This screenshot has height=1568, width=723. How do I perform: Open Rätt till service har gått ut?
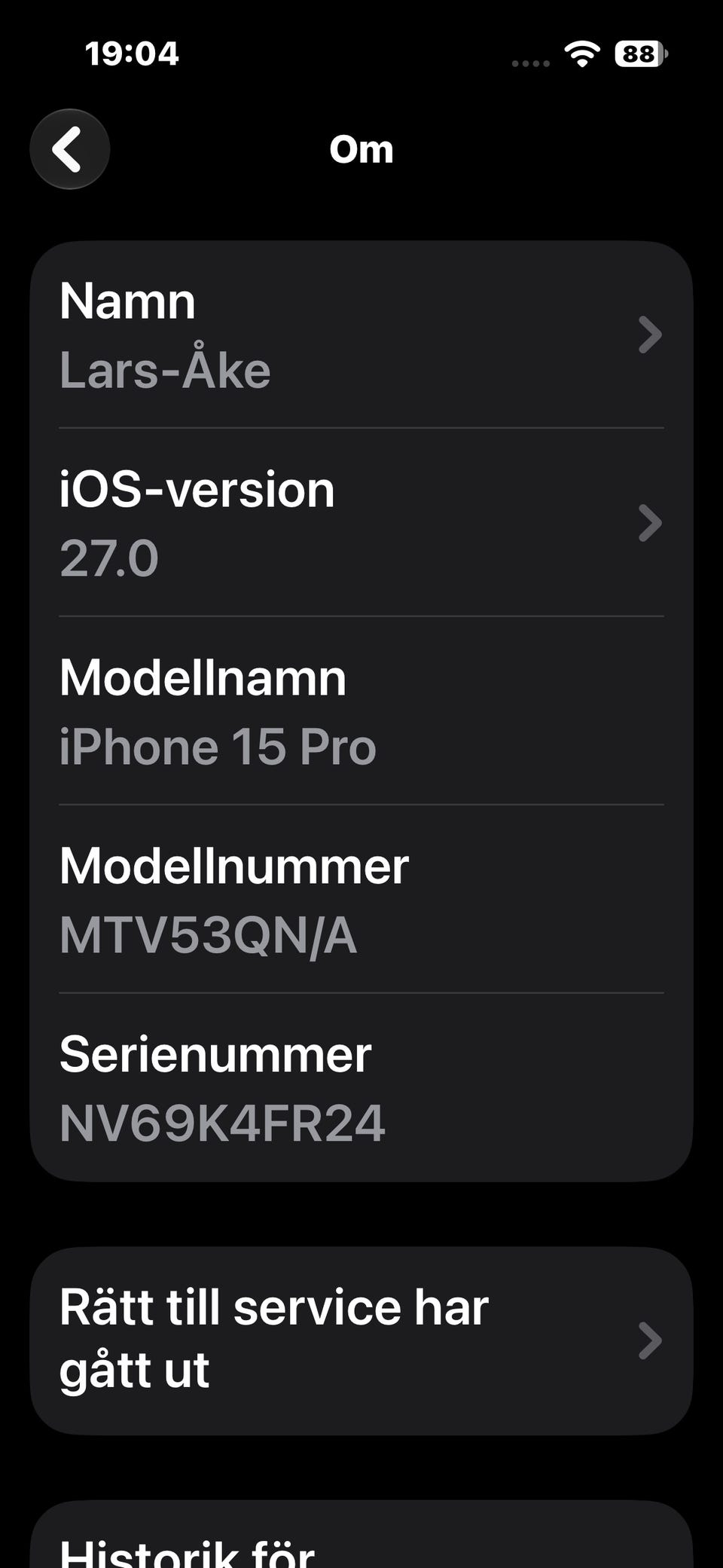click(x=361, y=1340)
